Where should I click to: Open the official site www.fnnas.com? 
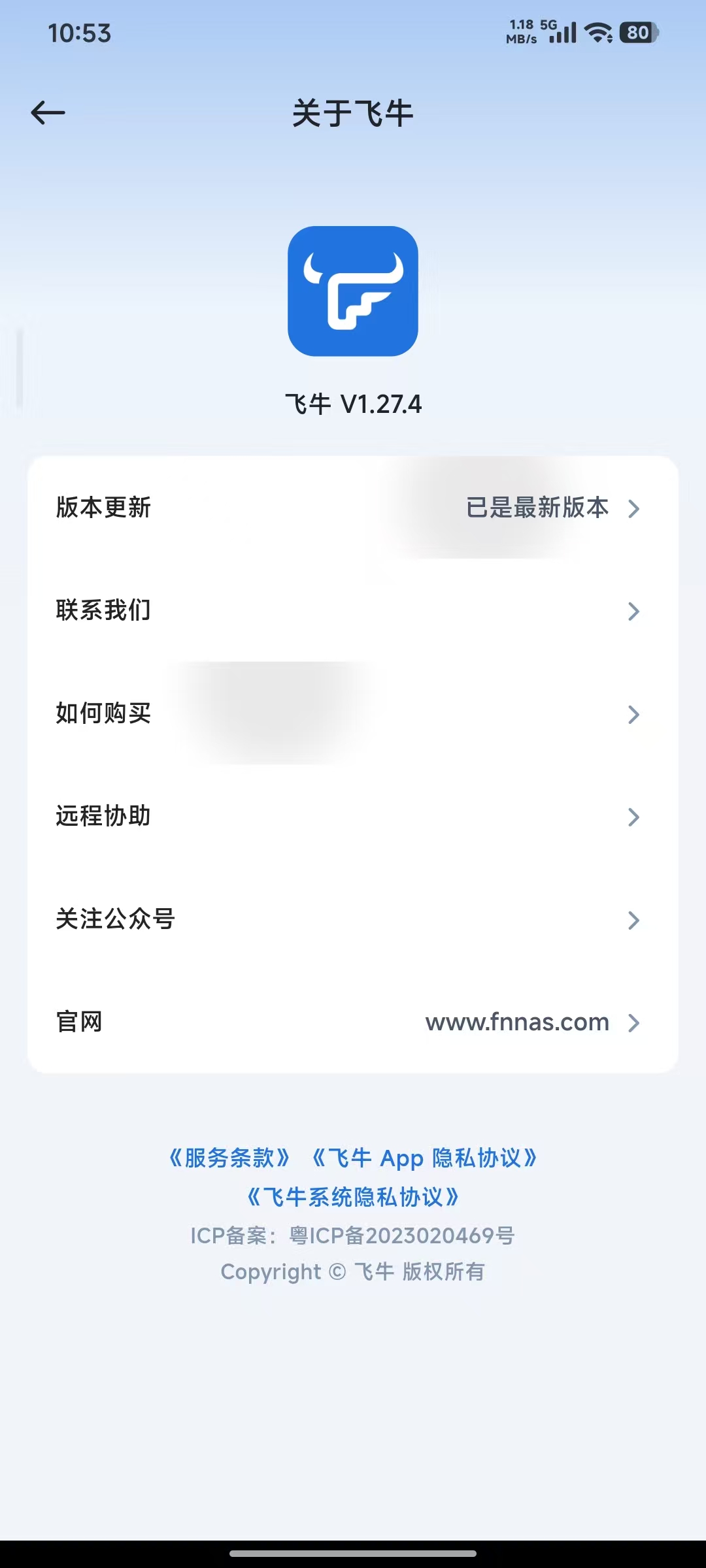(516, 1022)
